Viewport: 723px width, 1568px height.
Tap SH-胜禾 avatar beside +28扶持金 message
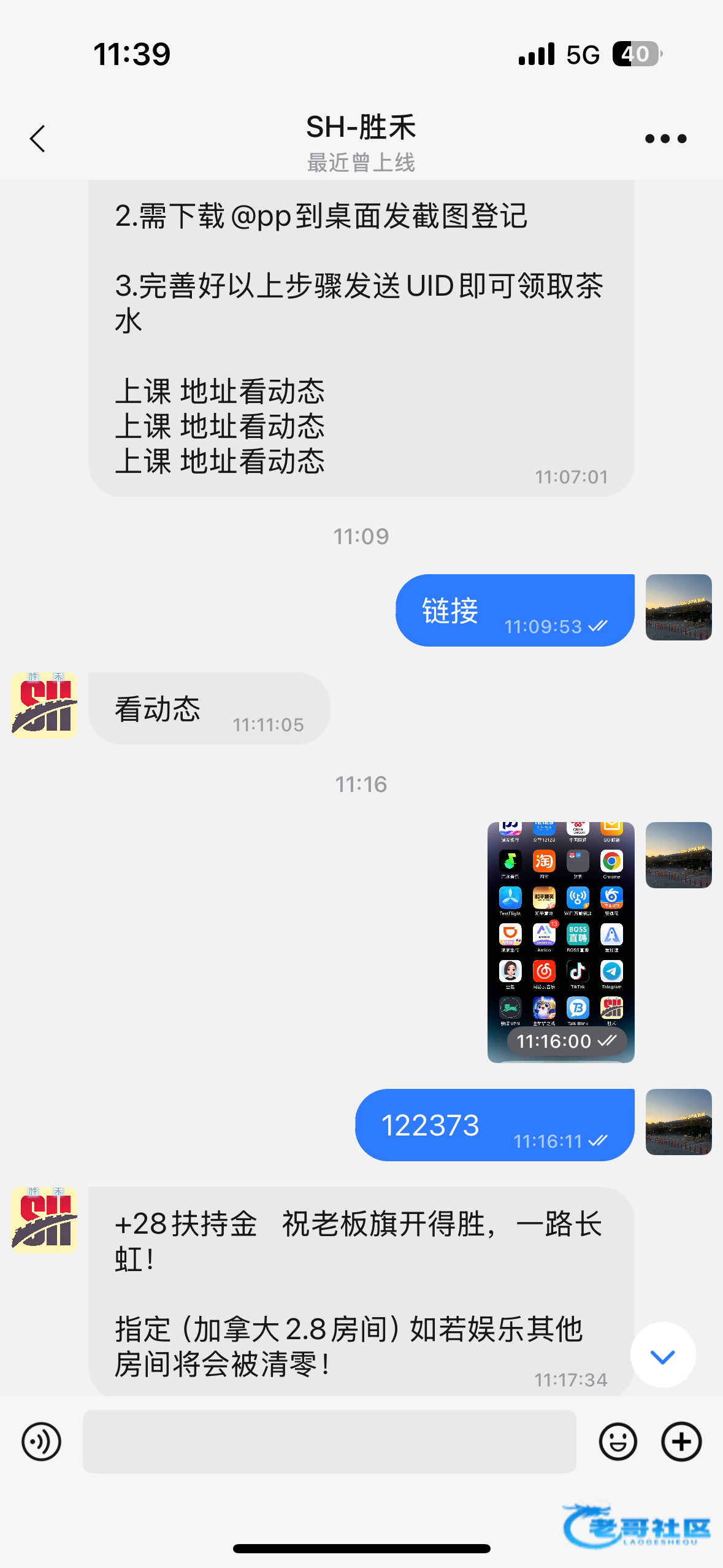(44, 1220)
